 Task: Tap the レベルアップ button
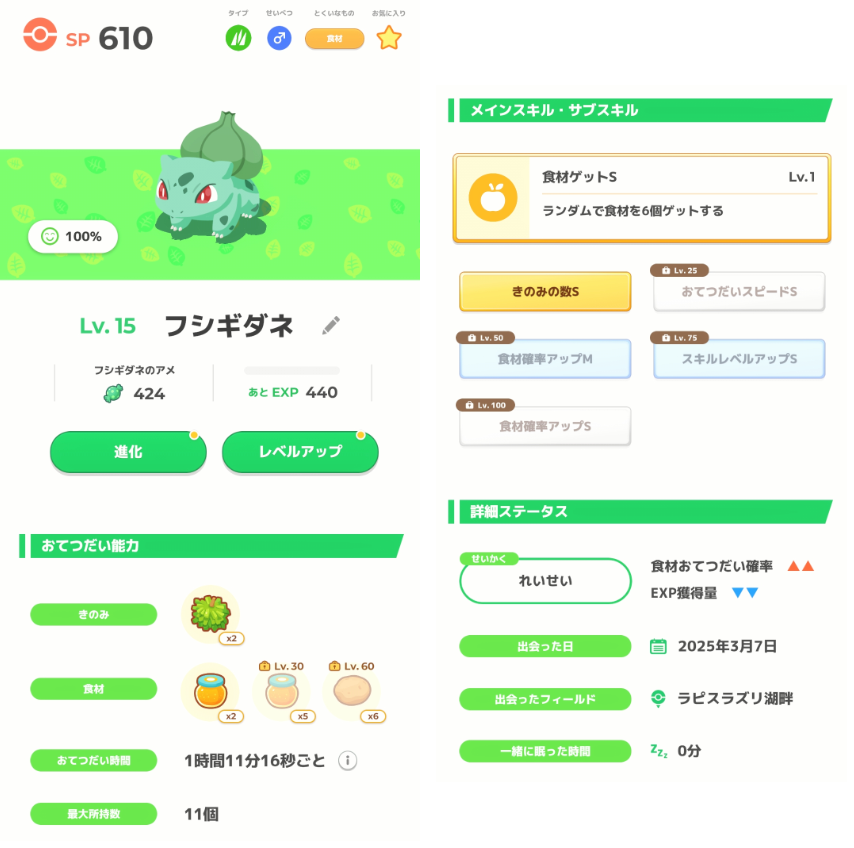point(300,452)
